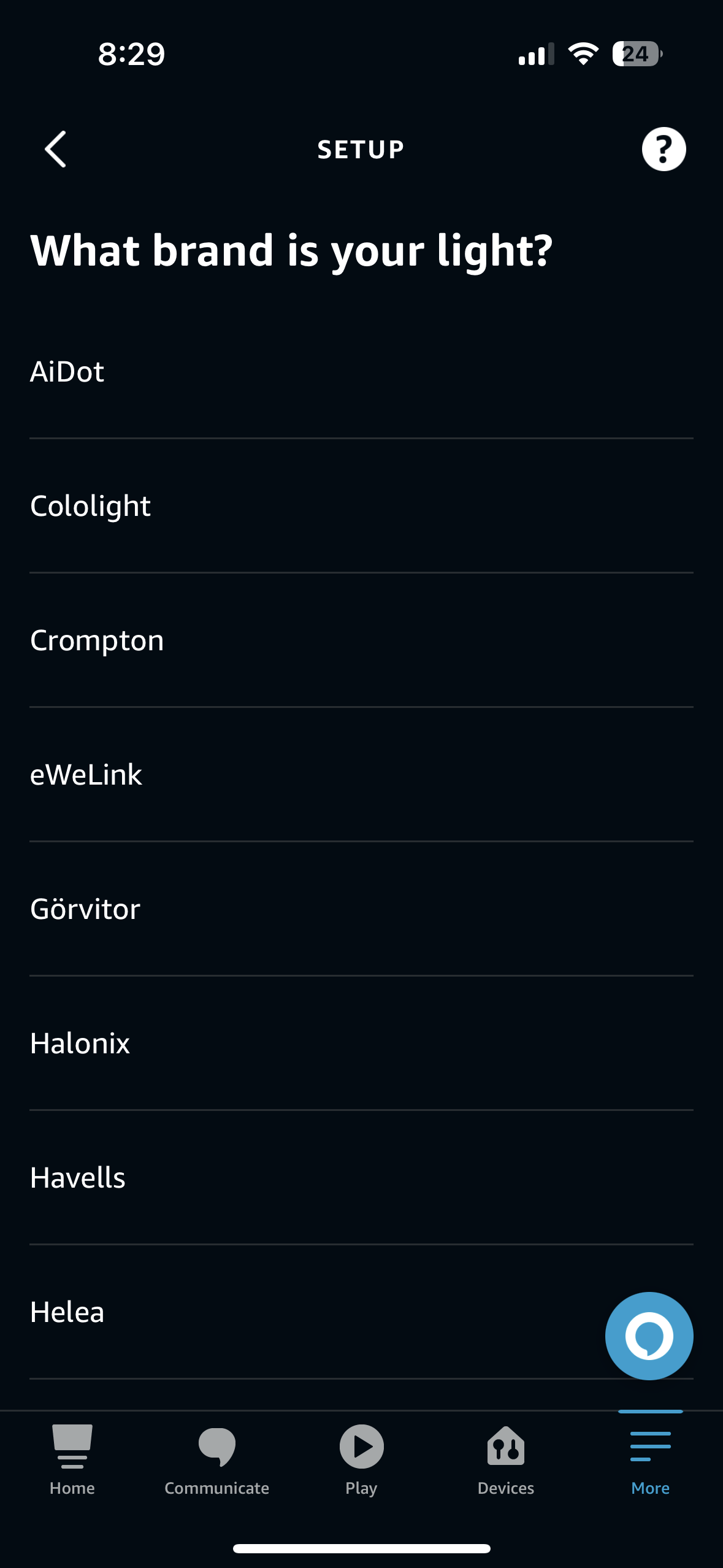The width and height of the screenshot is (723, 1568).
Task: Switch to the Home tab
Action: [x=72, y=1460]
